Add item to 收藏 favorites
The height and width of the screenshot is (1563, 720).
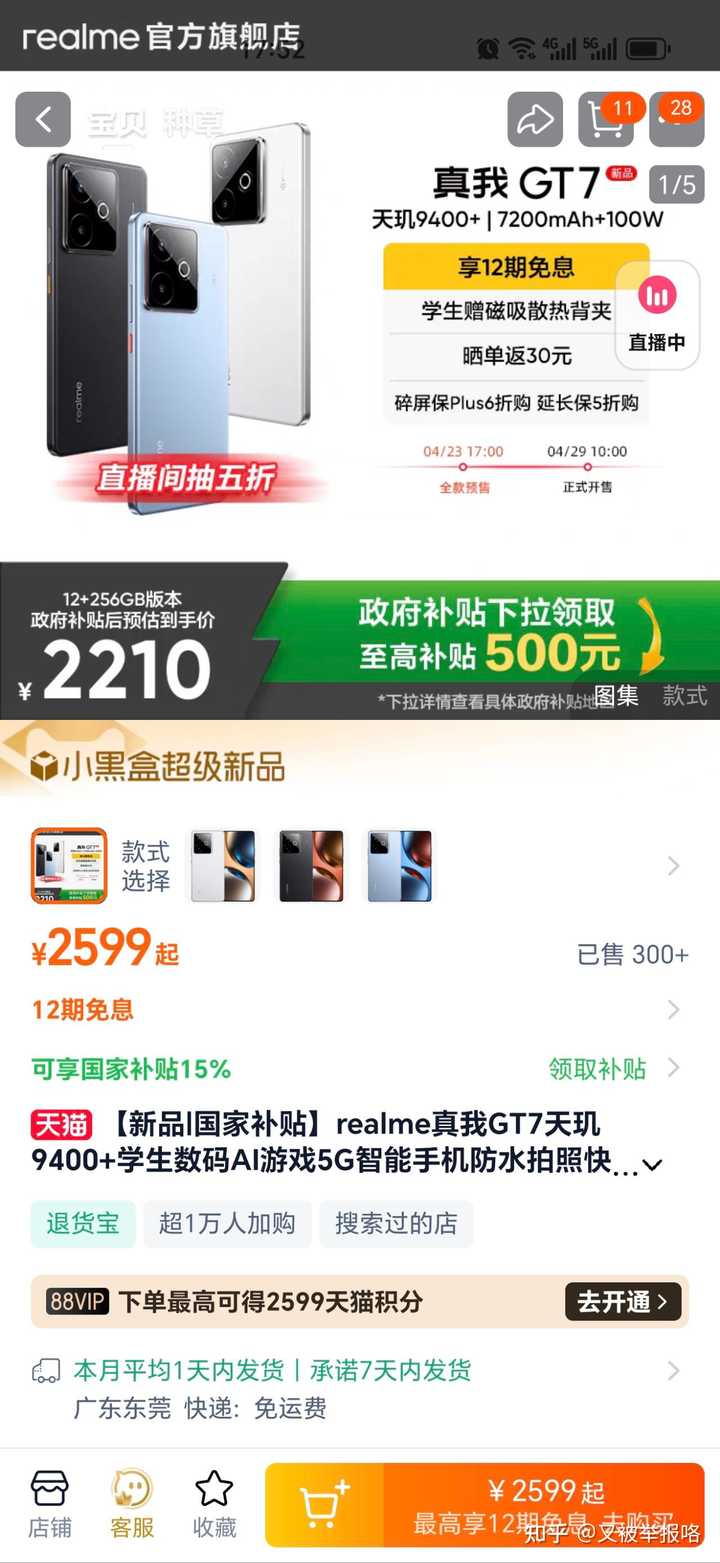pos(214,1504)
